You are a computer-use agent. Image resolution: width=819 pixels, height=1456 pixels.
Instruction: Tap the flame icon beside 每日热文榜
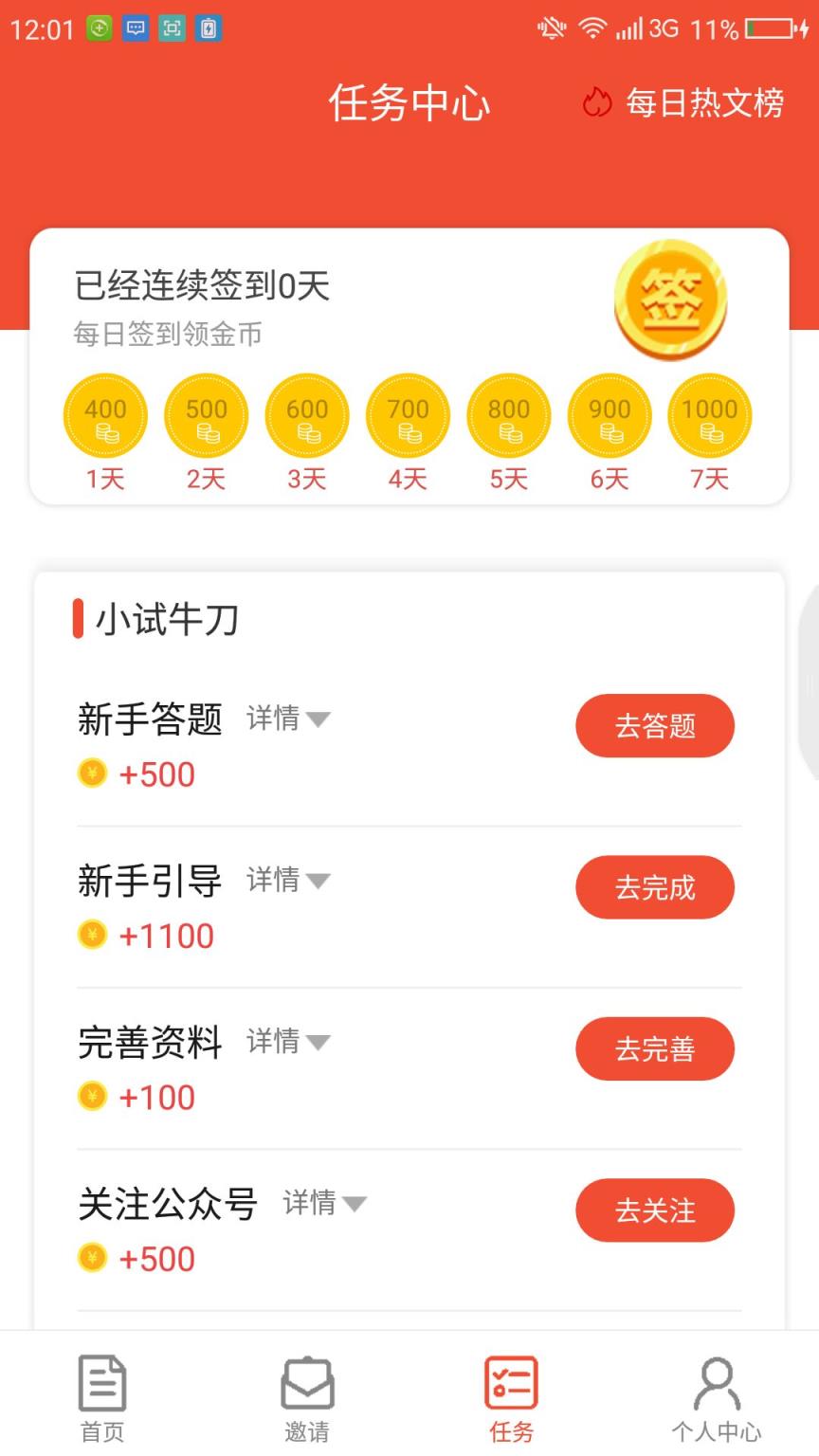click(x=597, y=102)
